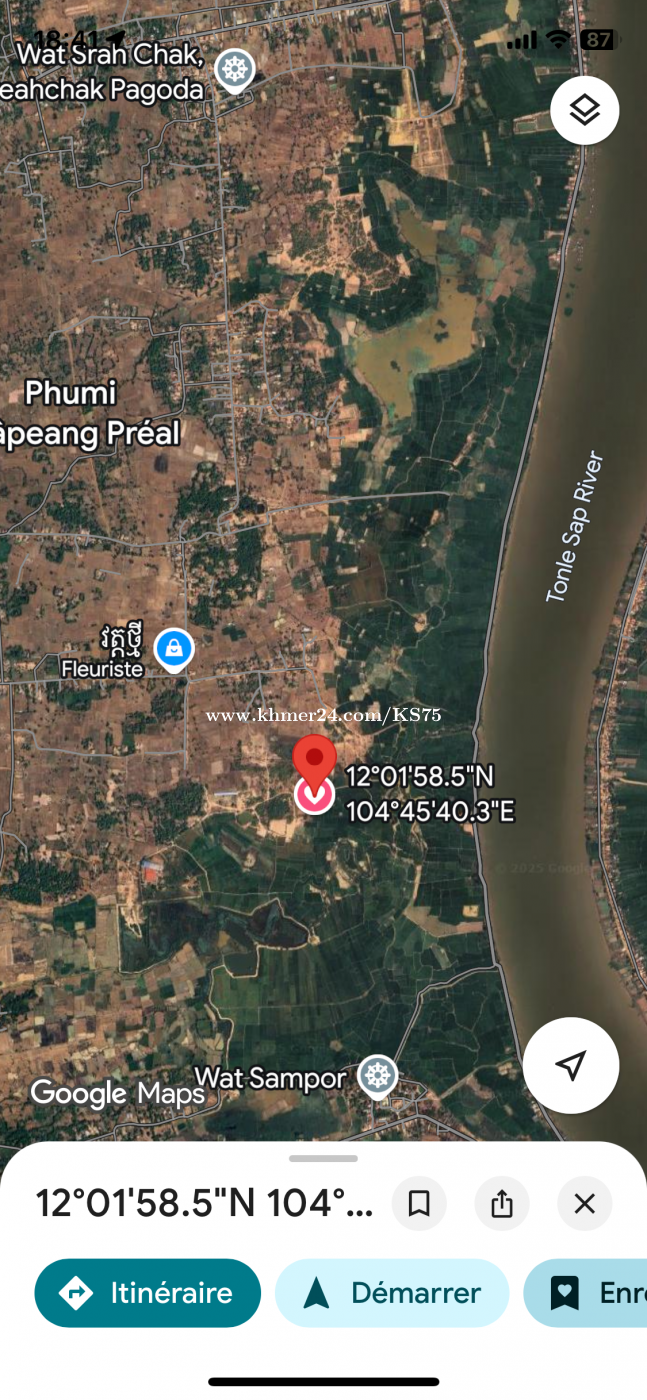The width and height of the screenshot is (647, 1400).
Task: Center the map on my location
Action: click(x=570, y=1066)
